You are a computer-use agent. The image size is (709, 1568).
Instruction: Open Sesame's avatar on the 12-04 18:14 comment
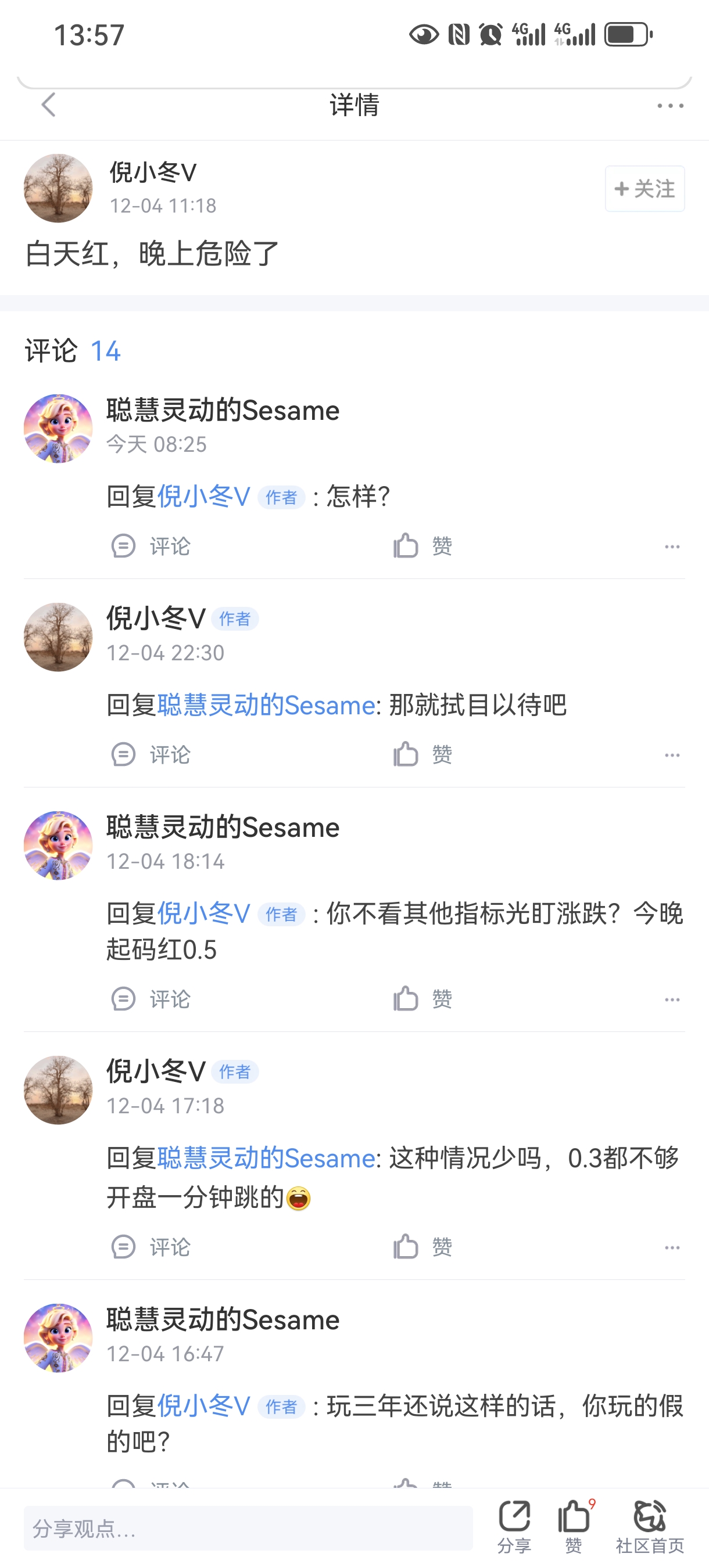(58, 845)
